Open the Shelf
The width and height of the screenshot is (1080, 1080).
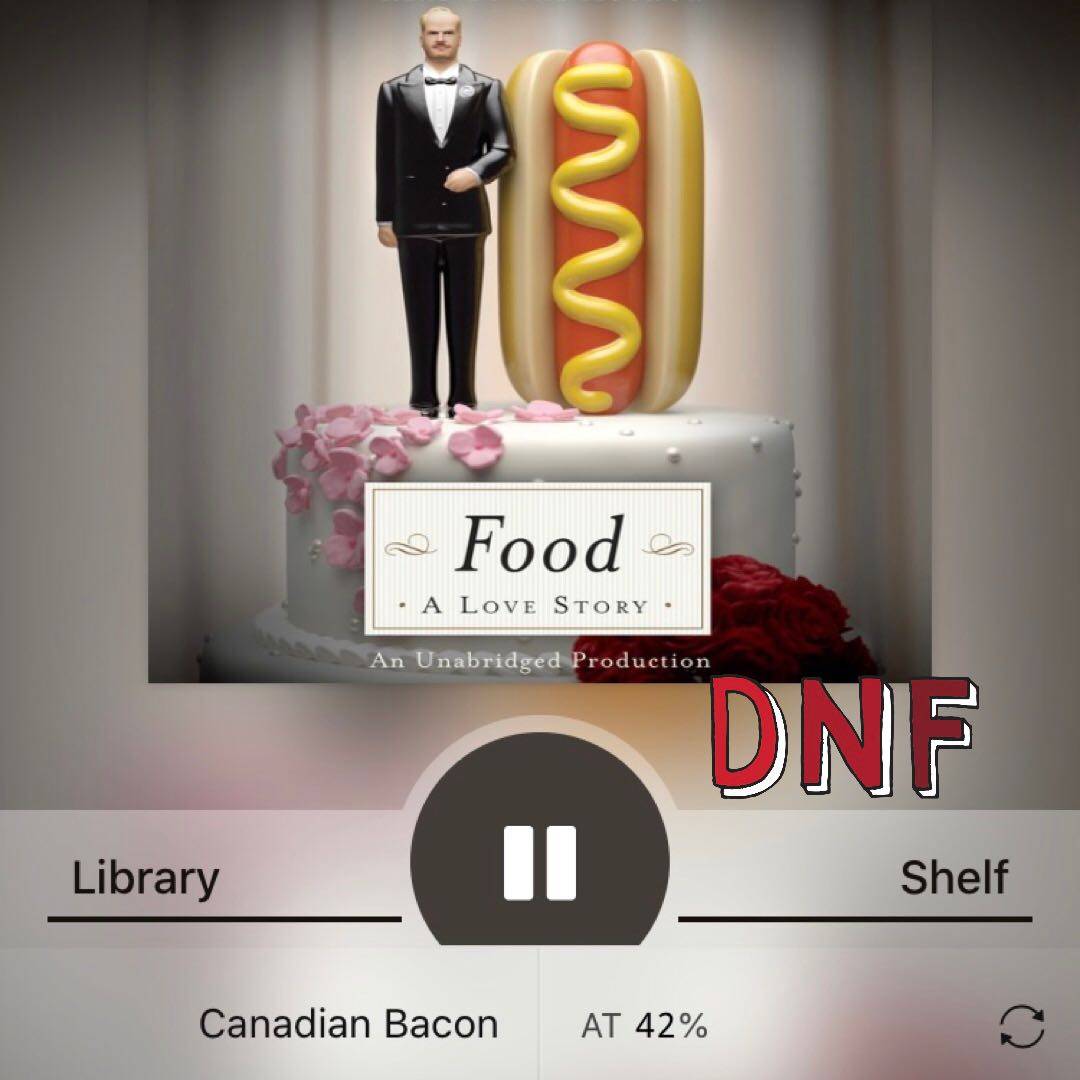[953, 879]
